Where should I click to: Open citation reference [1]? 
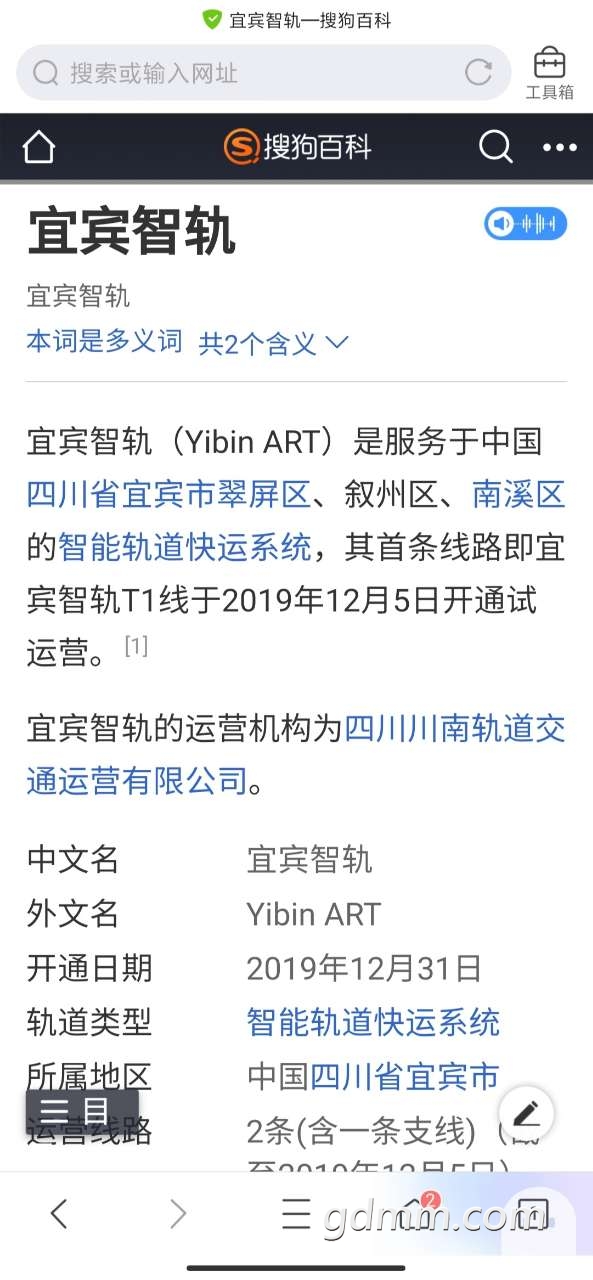[x=136, y=646]
